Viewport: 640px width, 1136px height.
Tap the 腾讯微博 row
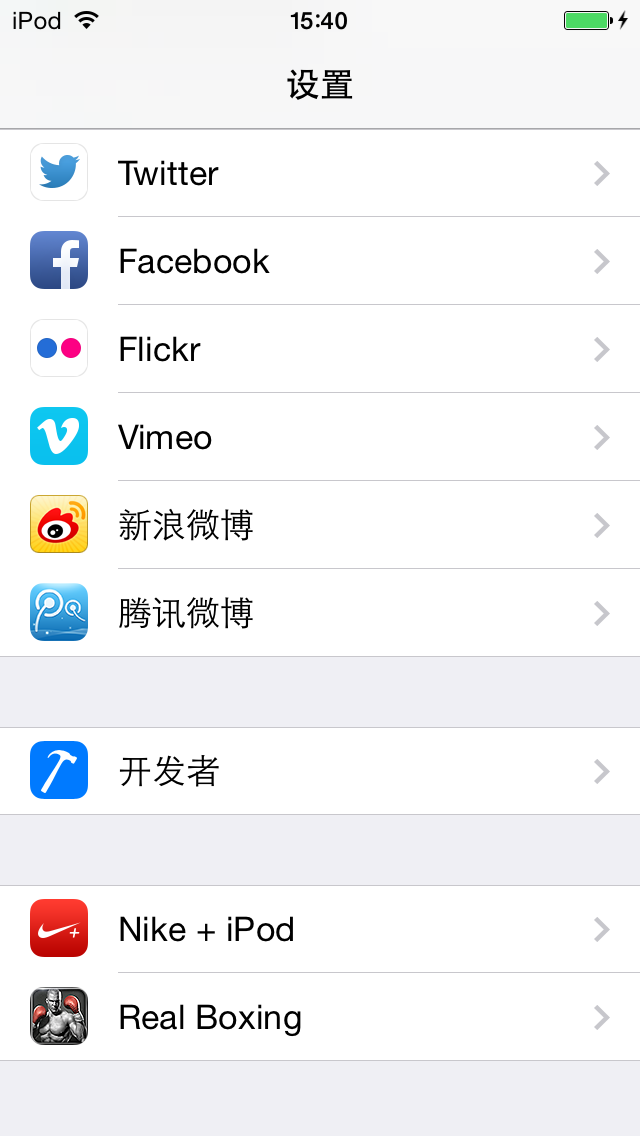[x=320, y=613]
